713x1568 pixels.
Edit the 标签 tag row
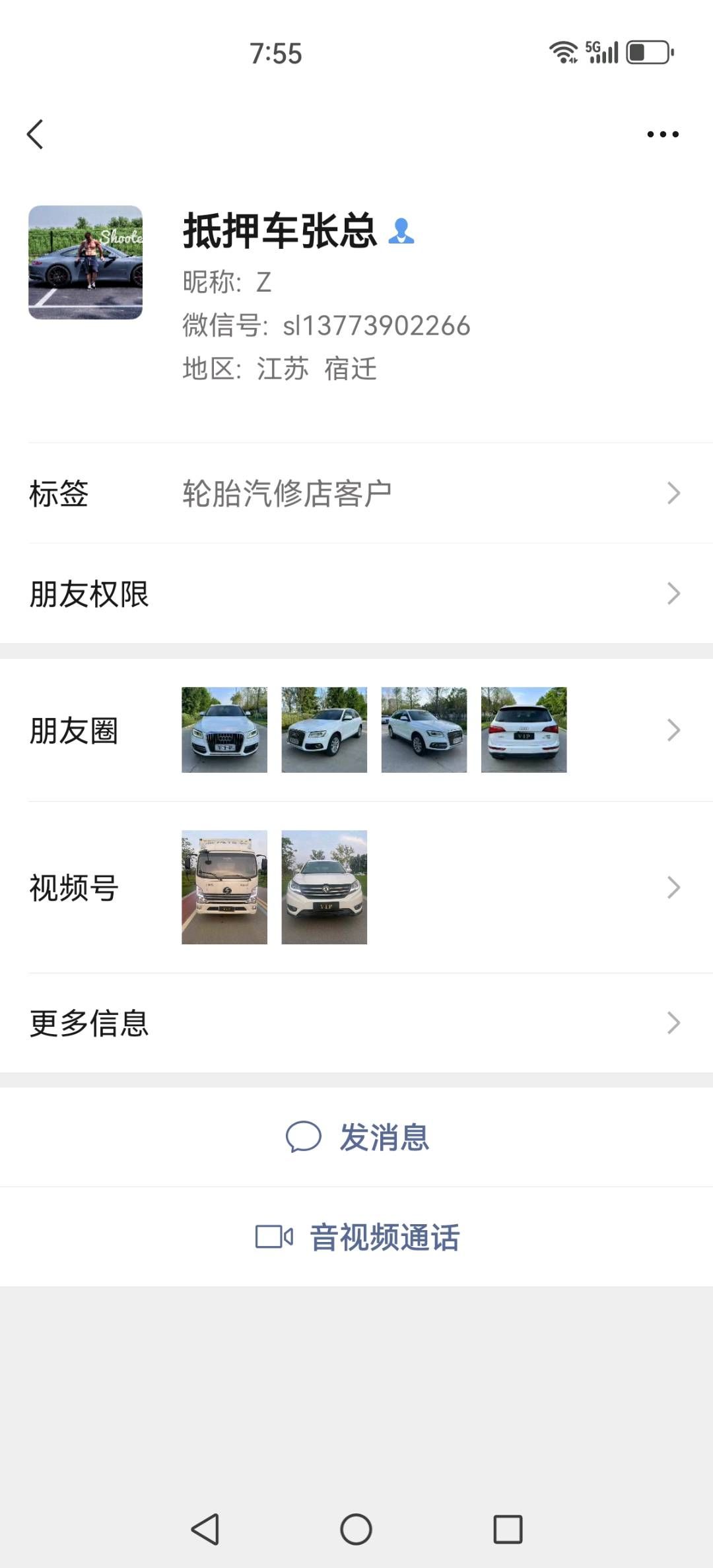356,494
